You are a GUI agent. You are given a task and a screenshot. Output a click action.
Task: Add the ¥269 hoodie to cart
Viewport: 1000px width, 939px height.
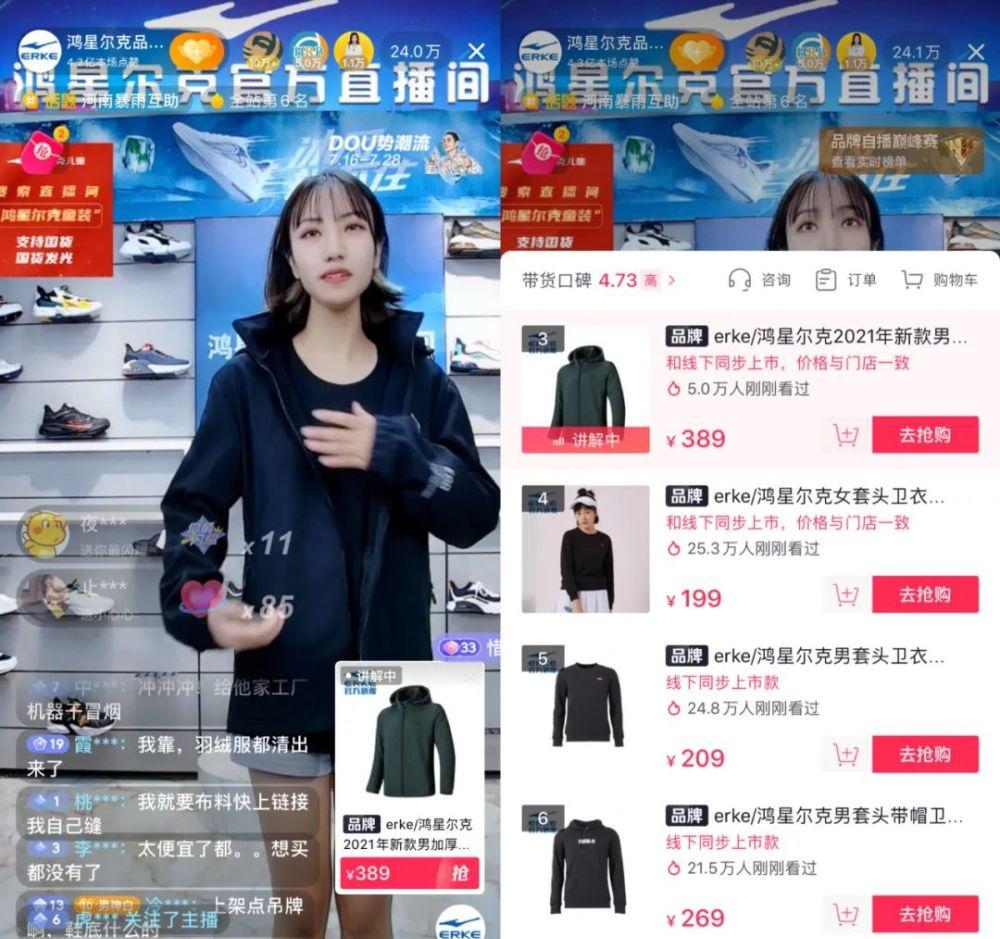[846, 914]
